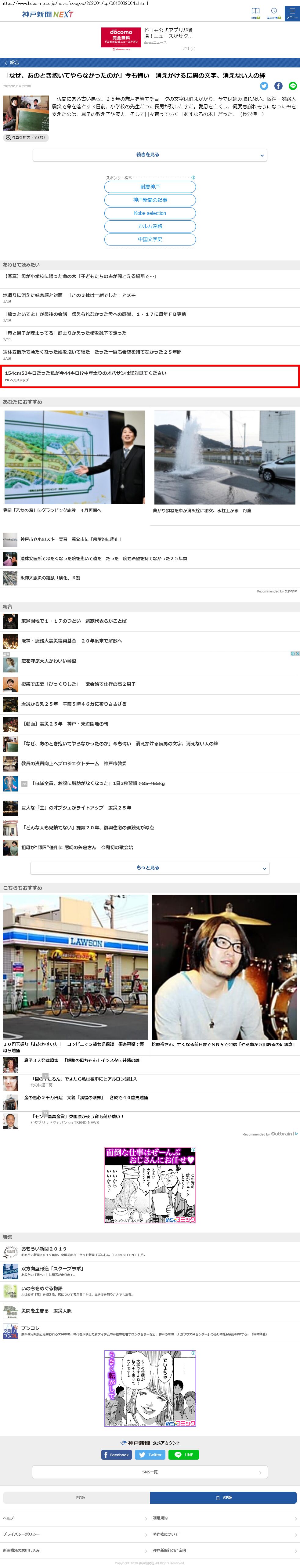Open the メニュー hamburger menu
Image resolution: width=300 pixels, height=1568 pixels.
[291, 13]
